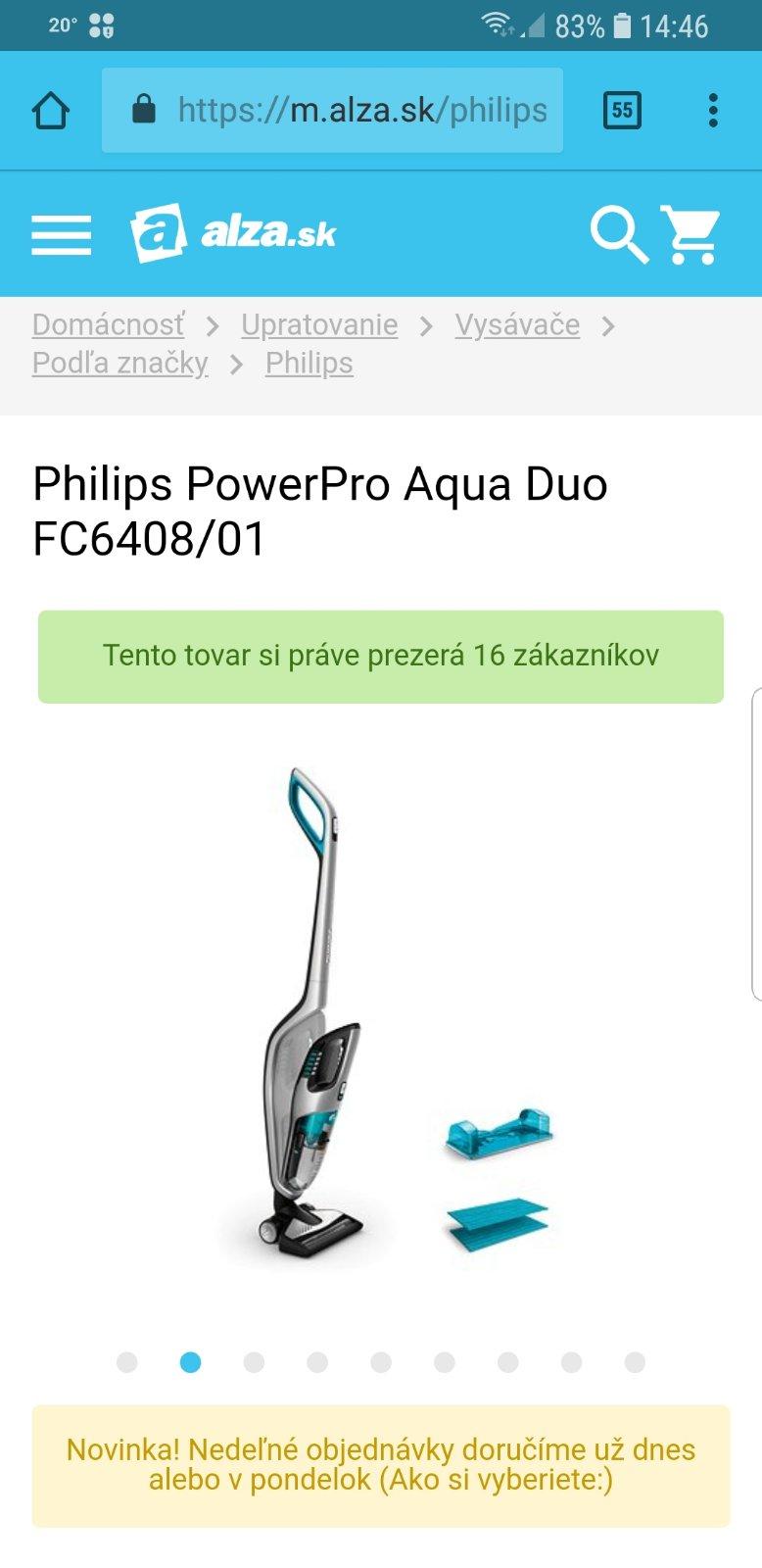Open the vacuum cleaner product image
The height and width of the screenshot is (1568, 762).
(380, 1014)
